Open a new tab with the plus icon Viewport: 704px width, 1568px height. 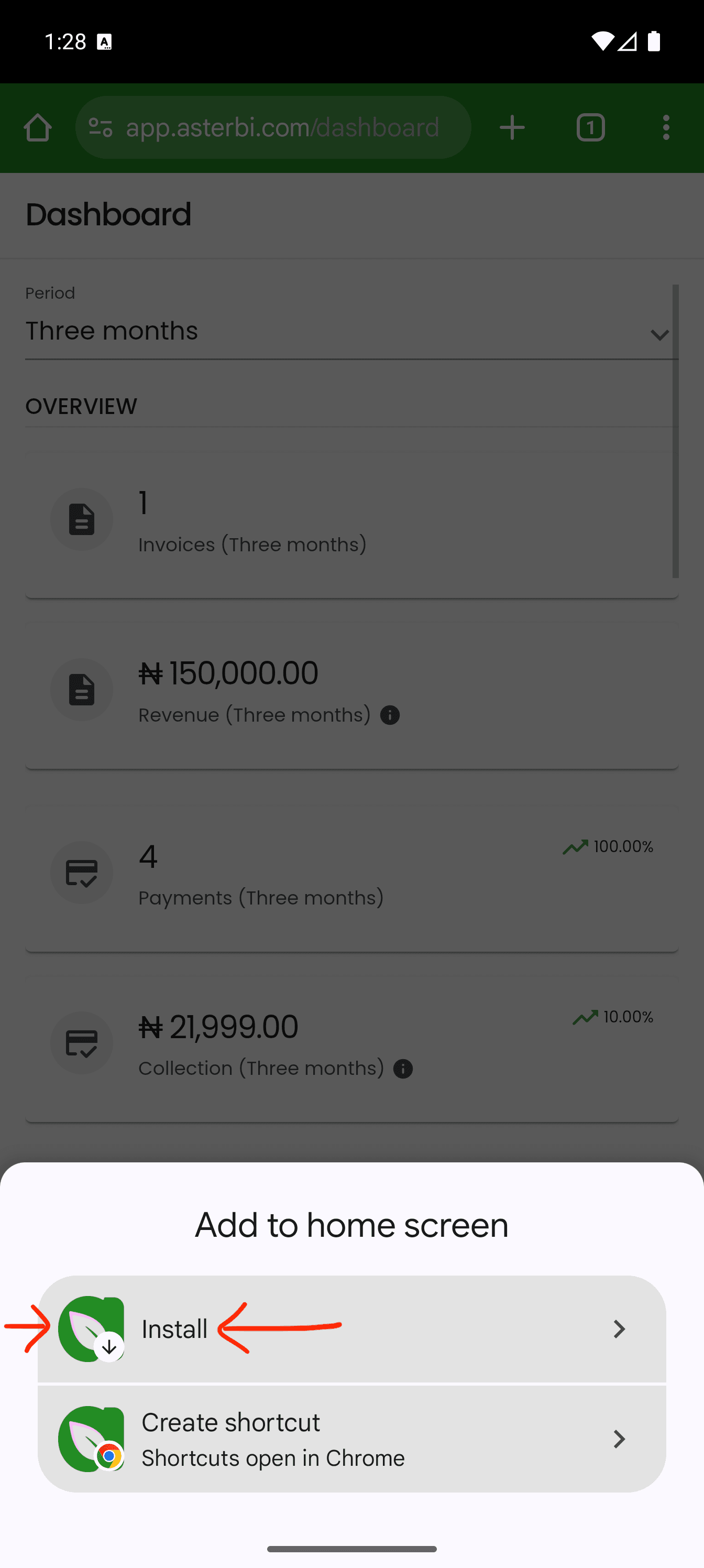[x=512, y=127]
